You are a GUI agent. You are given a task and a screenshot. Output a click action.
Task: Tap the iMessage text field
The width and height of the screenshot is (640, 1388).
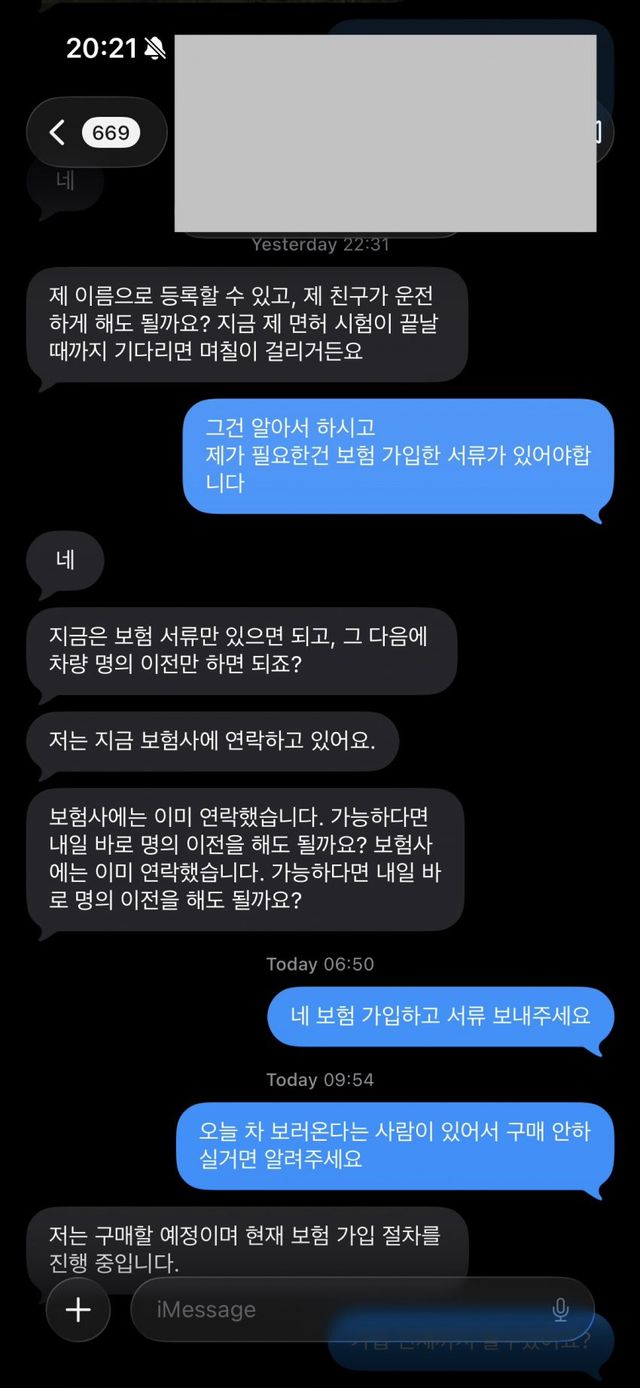click(x=340, y=1309)
